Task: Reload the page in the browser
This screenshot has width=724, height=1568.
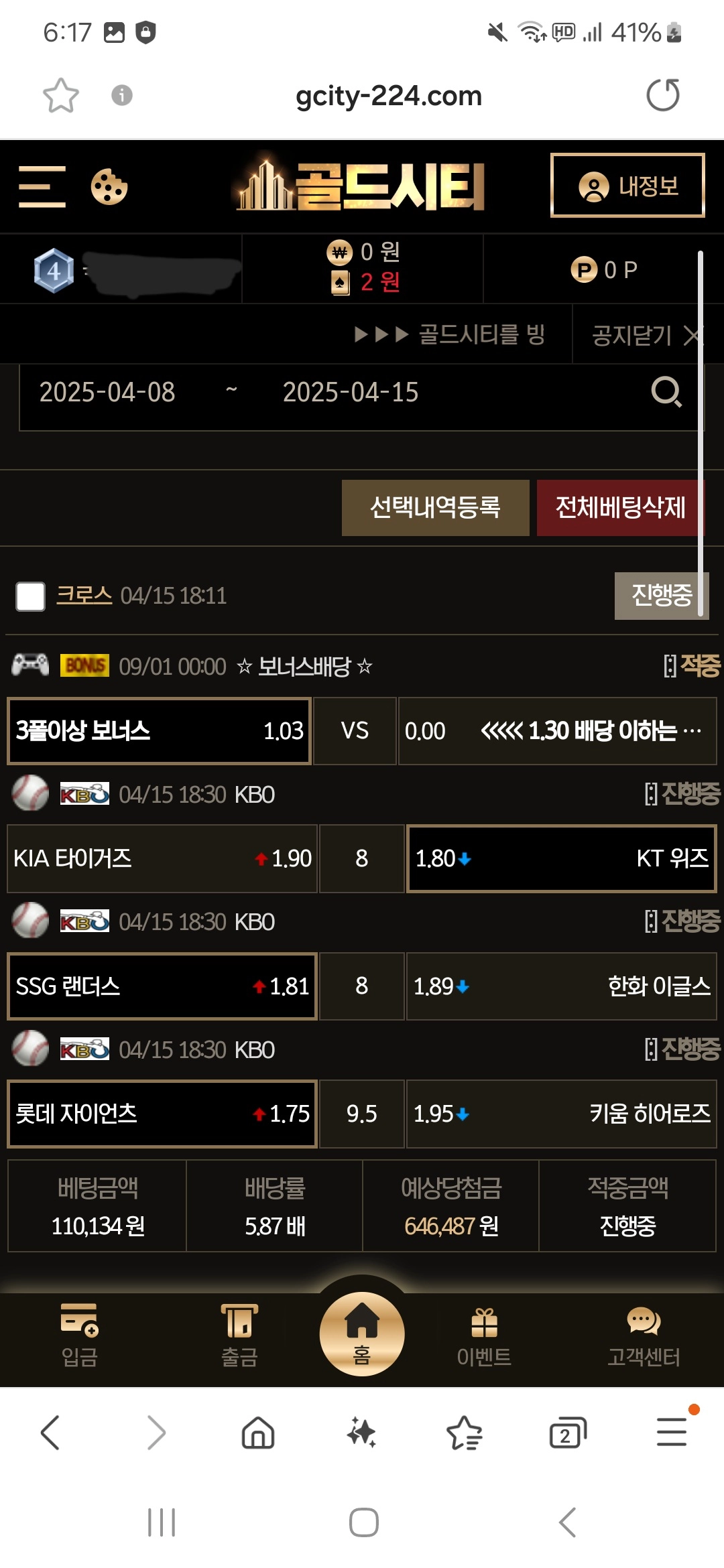Action: click(x=662, y=95)
